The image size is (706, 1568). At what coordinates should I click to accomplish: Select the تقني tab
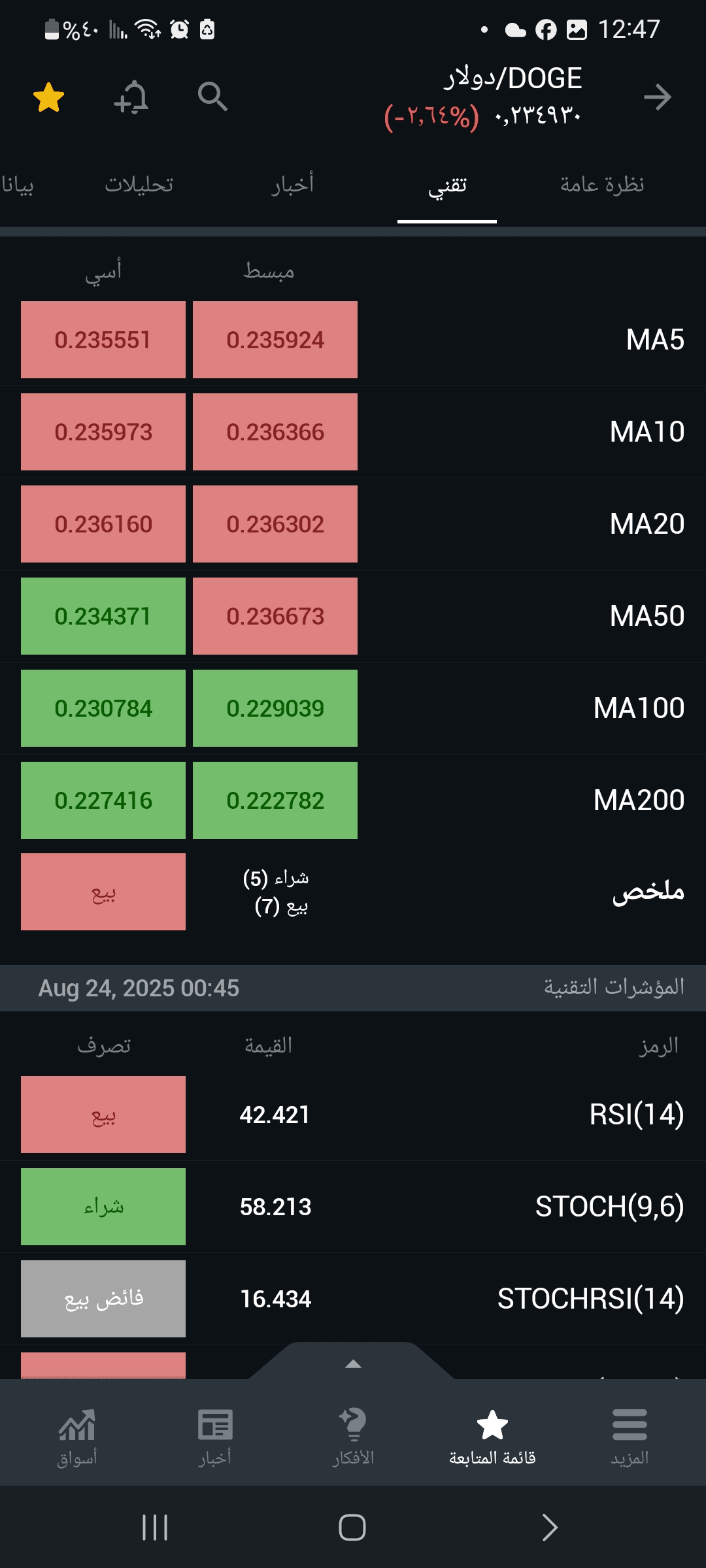447,186
